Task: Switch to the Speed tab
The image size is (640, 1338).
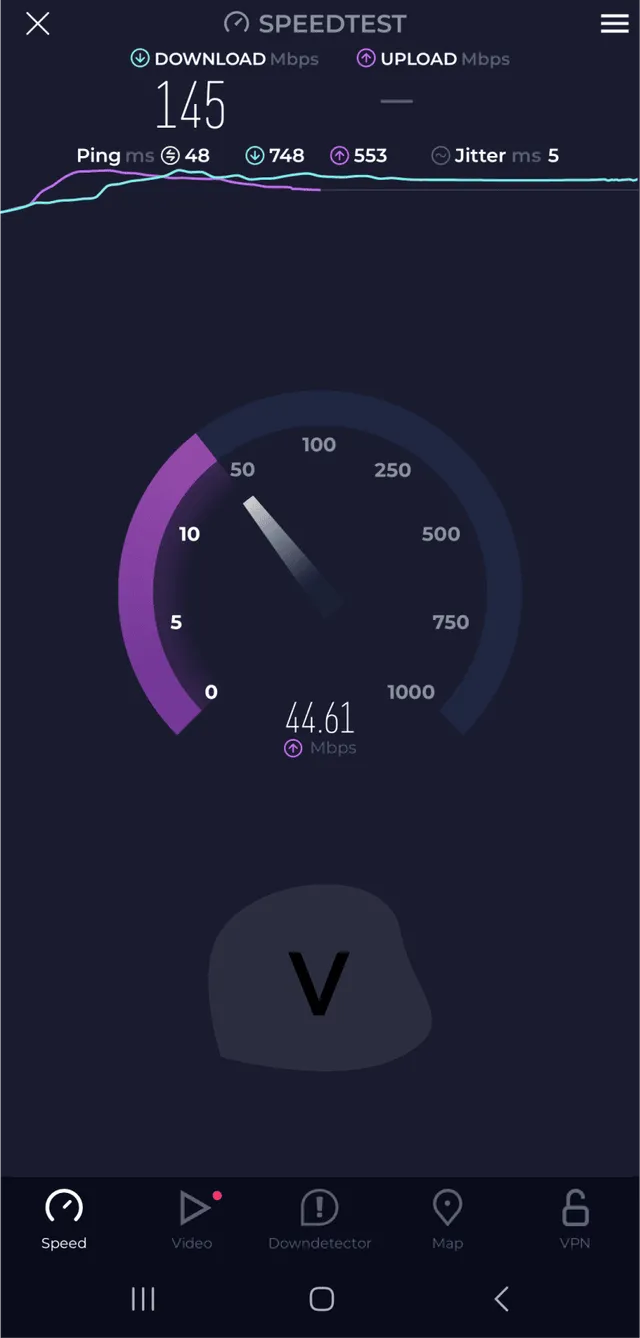Action: pyautogui.click(x=64, y=1219)
